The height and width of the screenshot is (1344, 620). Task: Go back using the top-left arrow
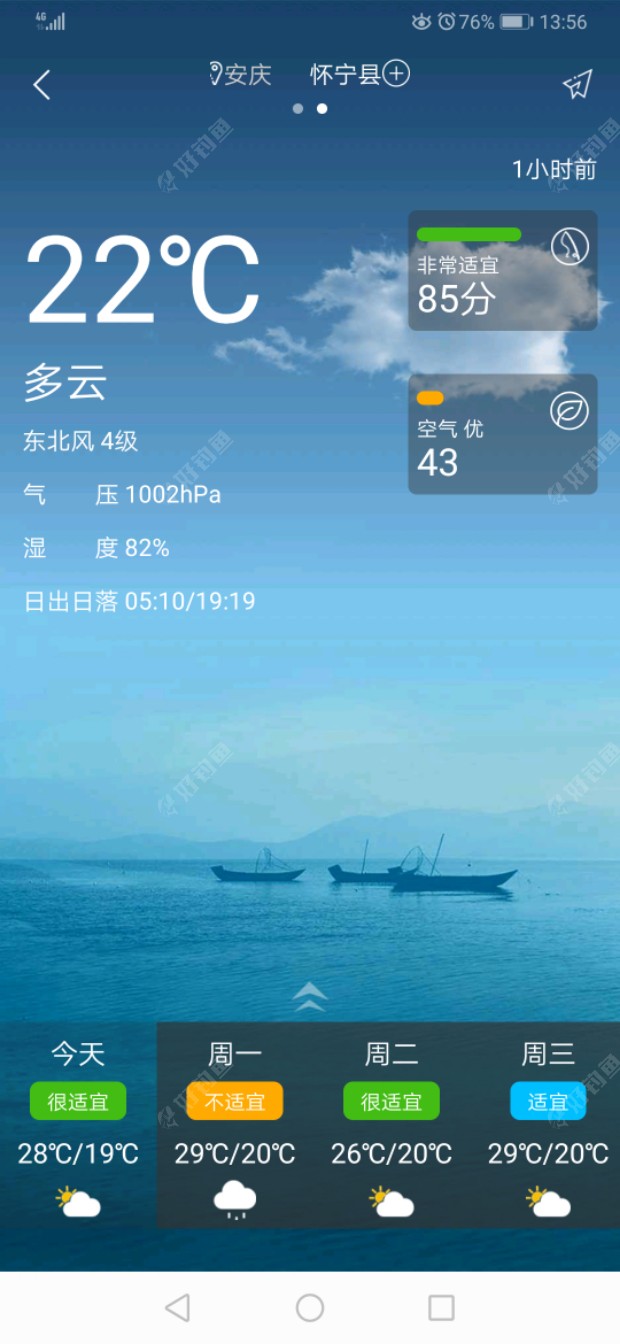tap(42, 85)
